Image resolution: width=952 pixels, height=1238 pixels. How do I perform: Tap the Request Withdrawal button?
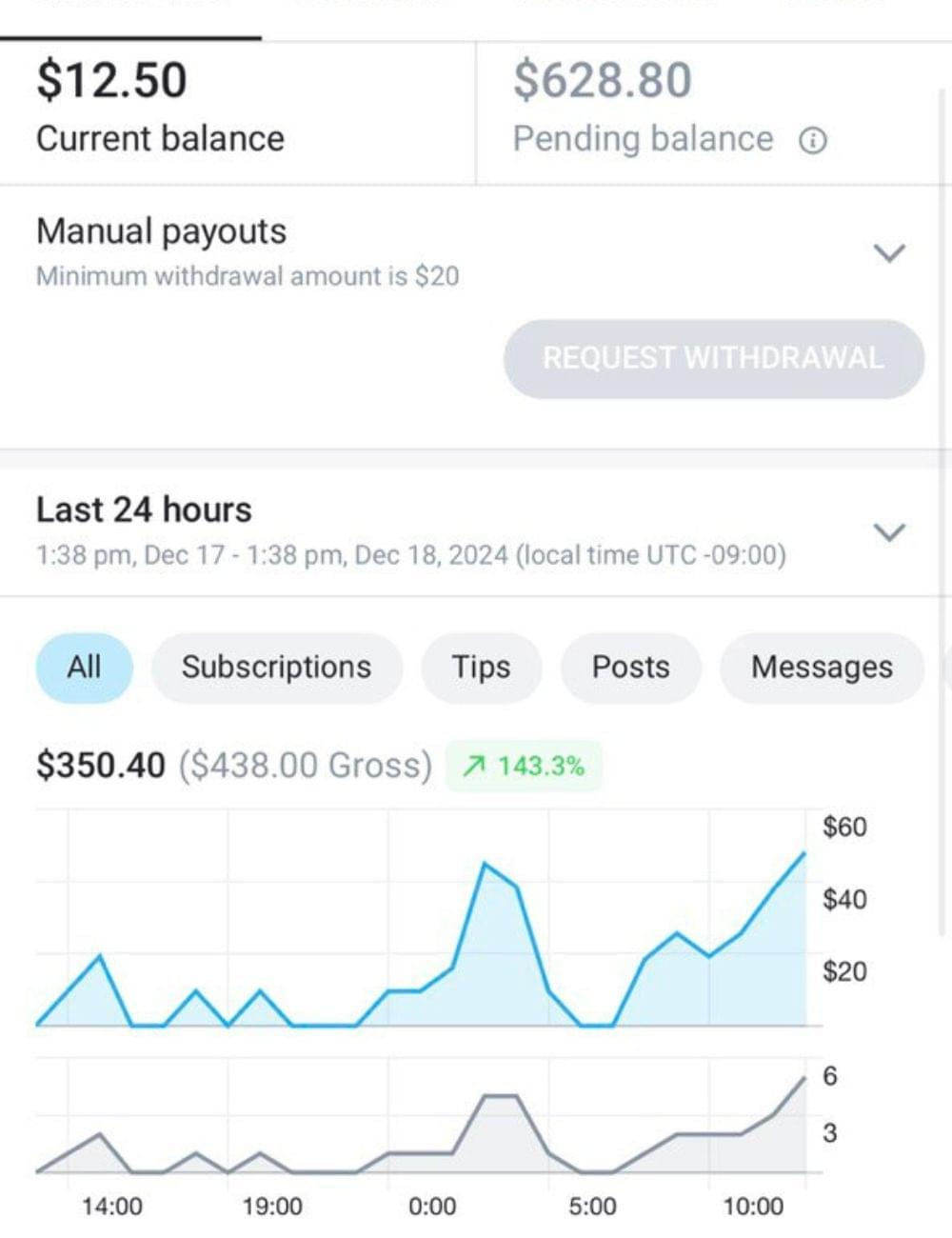[713, 358]
